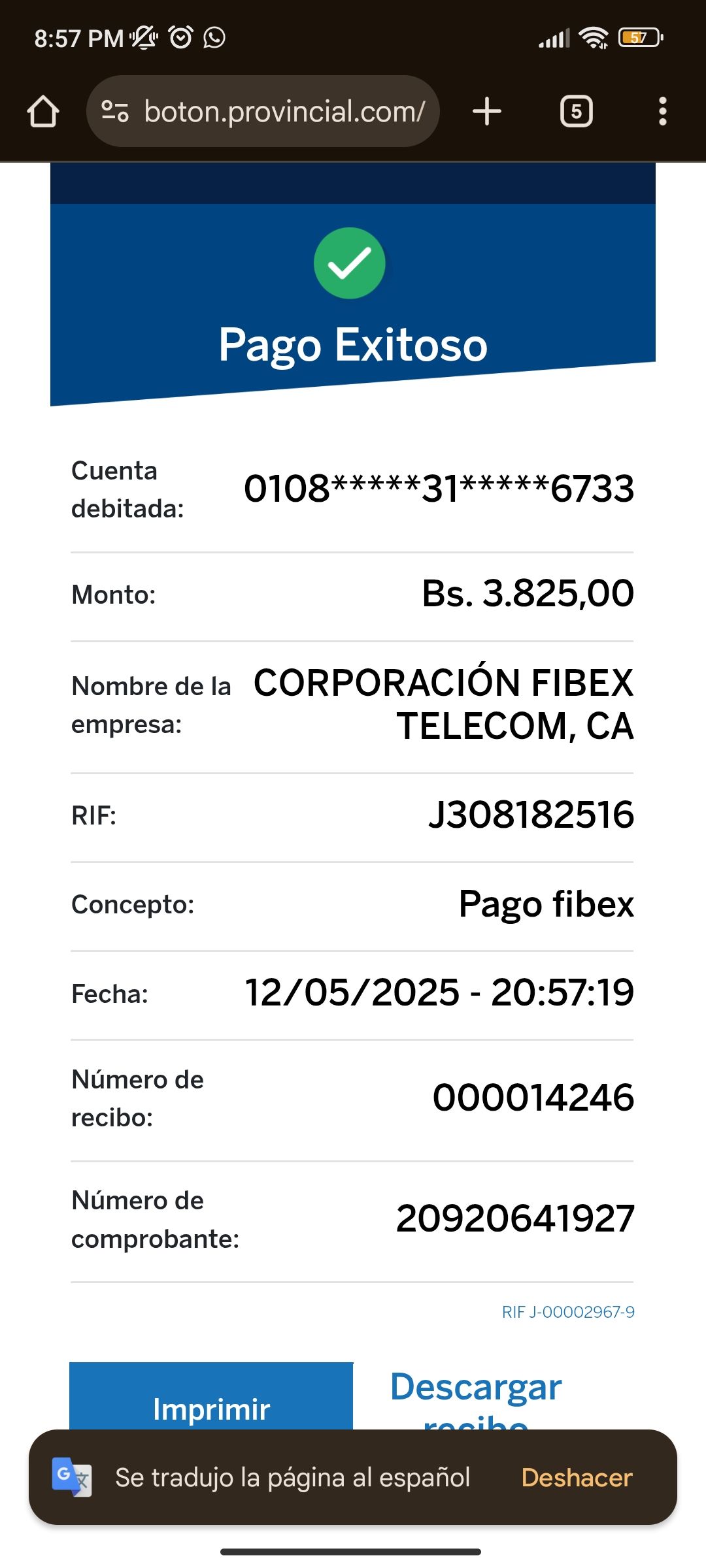Go to the browser home page
Viewport: 706px width, 1568px height.
tap(43, 112)
